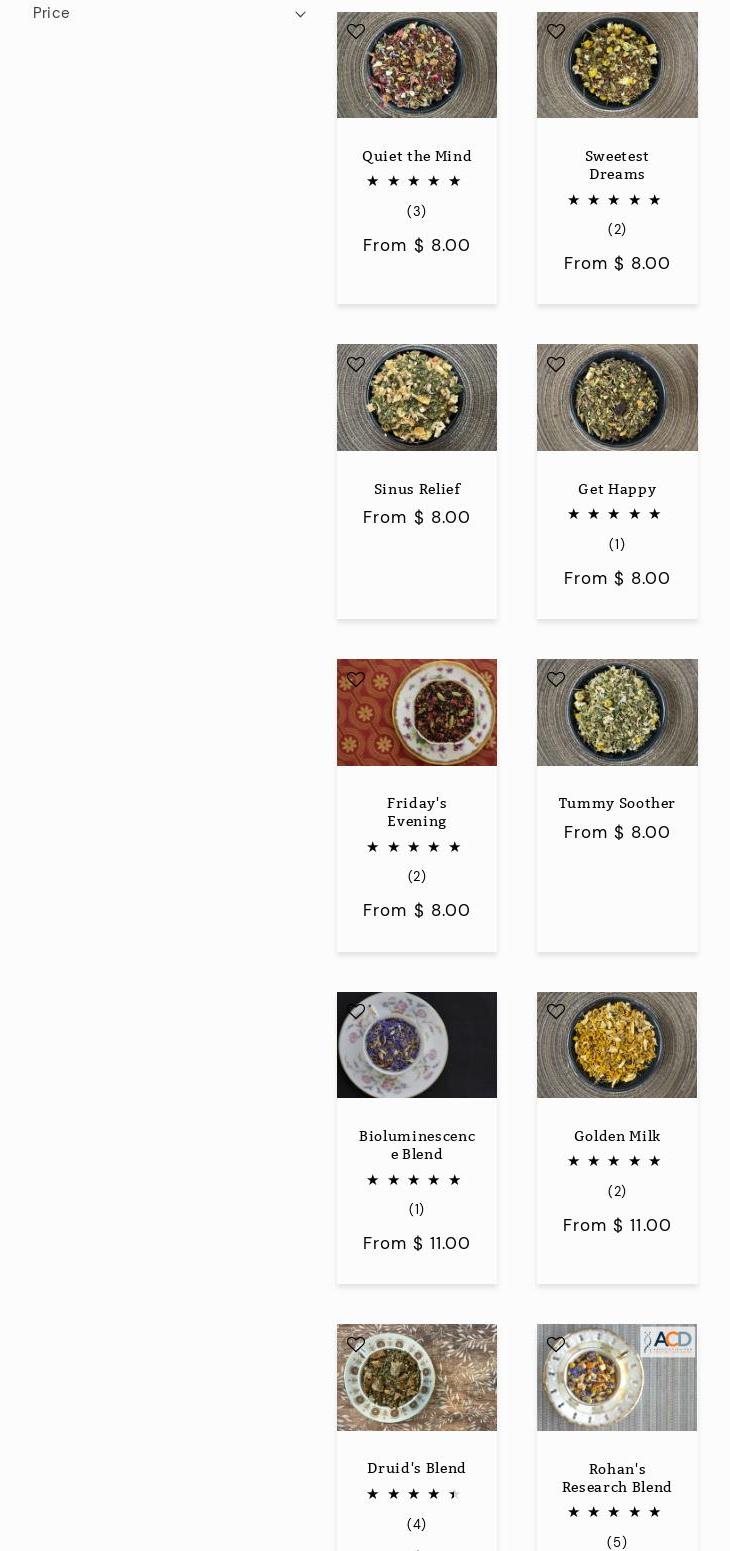Add Quiet the Mind to wishlist
This screenshot has height=1551, width=730.
point(356,31)
